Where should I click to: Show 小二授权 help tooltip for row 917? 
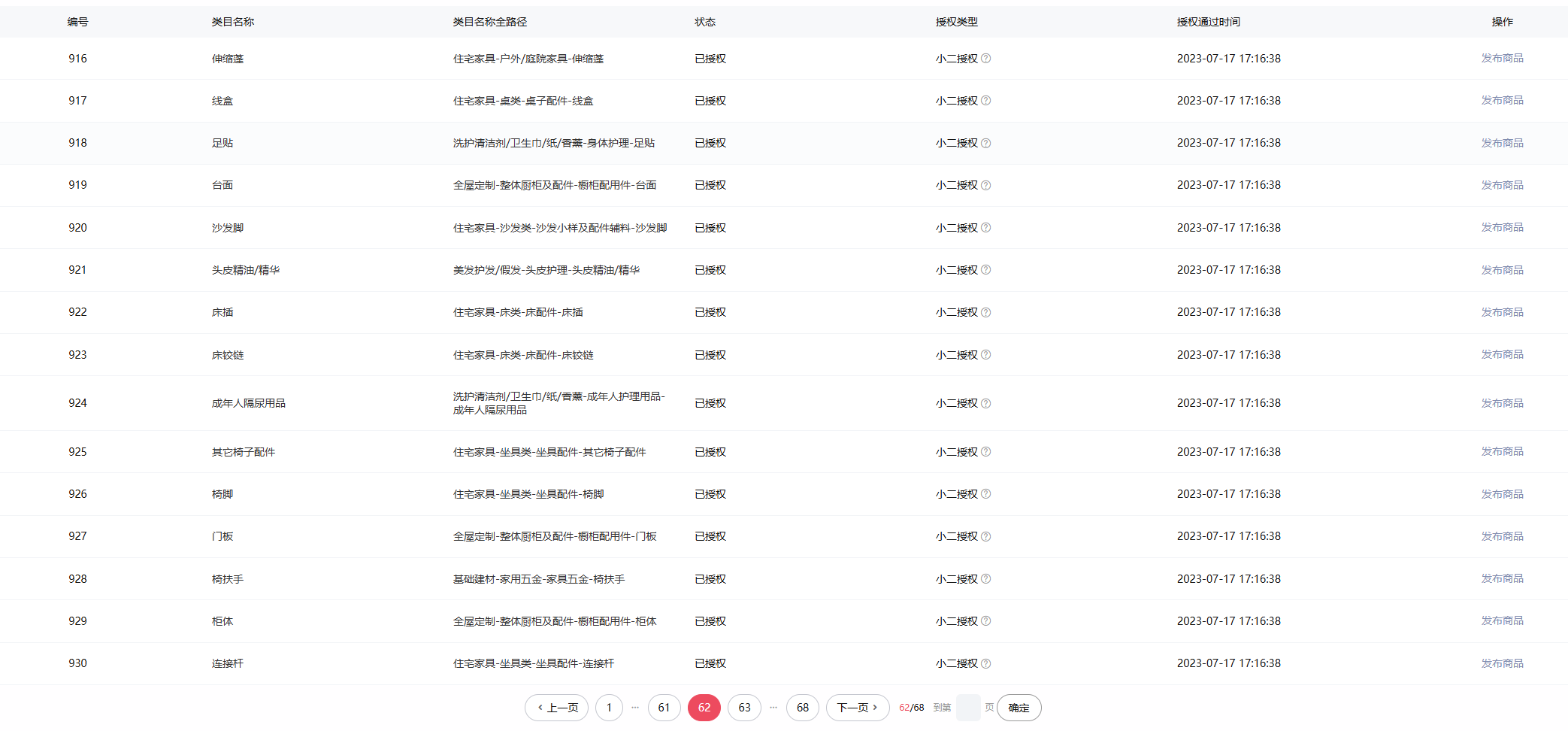[x=986, y=101]
